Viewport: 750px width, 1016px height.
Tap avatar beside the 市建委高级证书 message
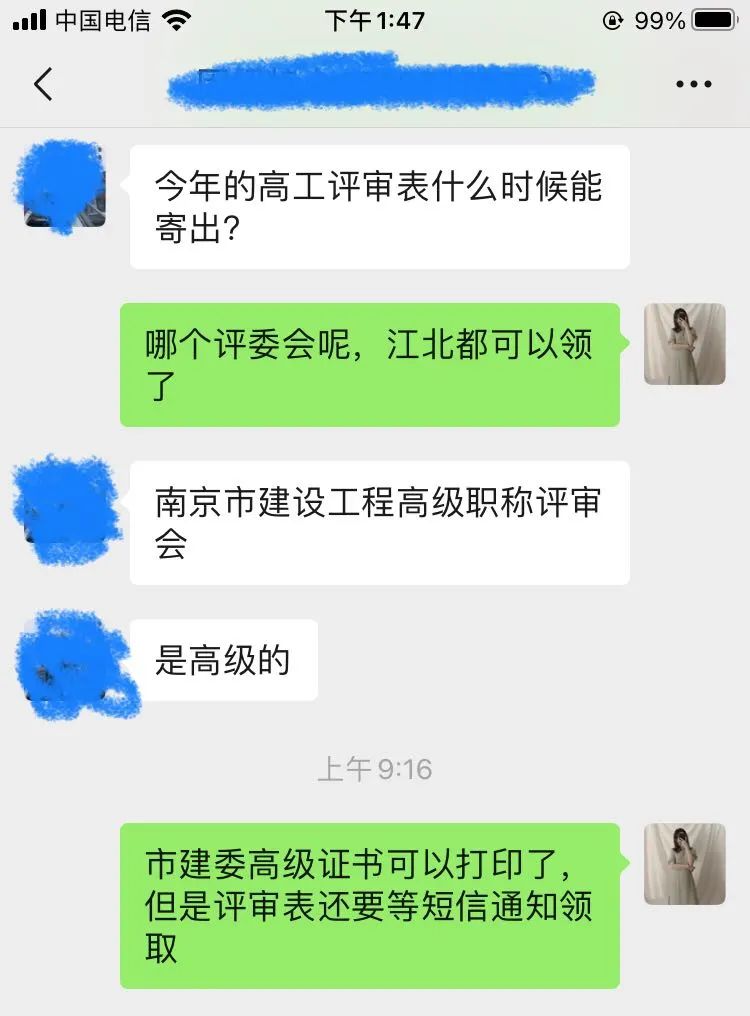pos(684,864)
